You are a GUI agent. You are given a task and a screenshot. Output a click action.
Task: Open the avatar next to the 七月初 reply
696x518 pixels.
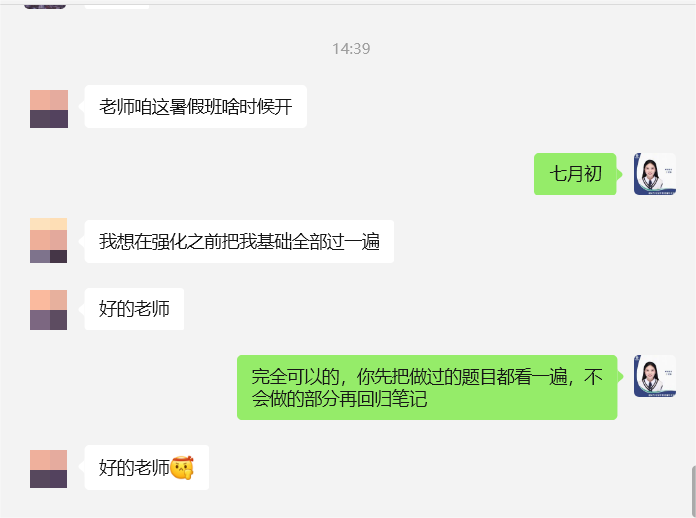pyautogui.click(x=655, y=174)
